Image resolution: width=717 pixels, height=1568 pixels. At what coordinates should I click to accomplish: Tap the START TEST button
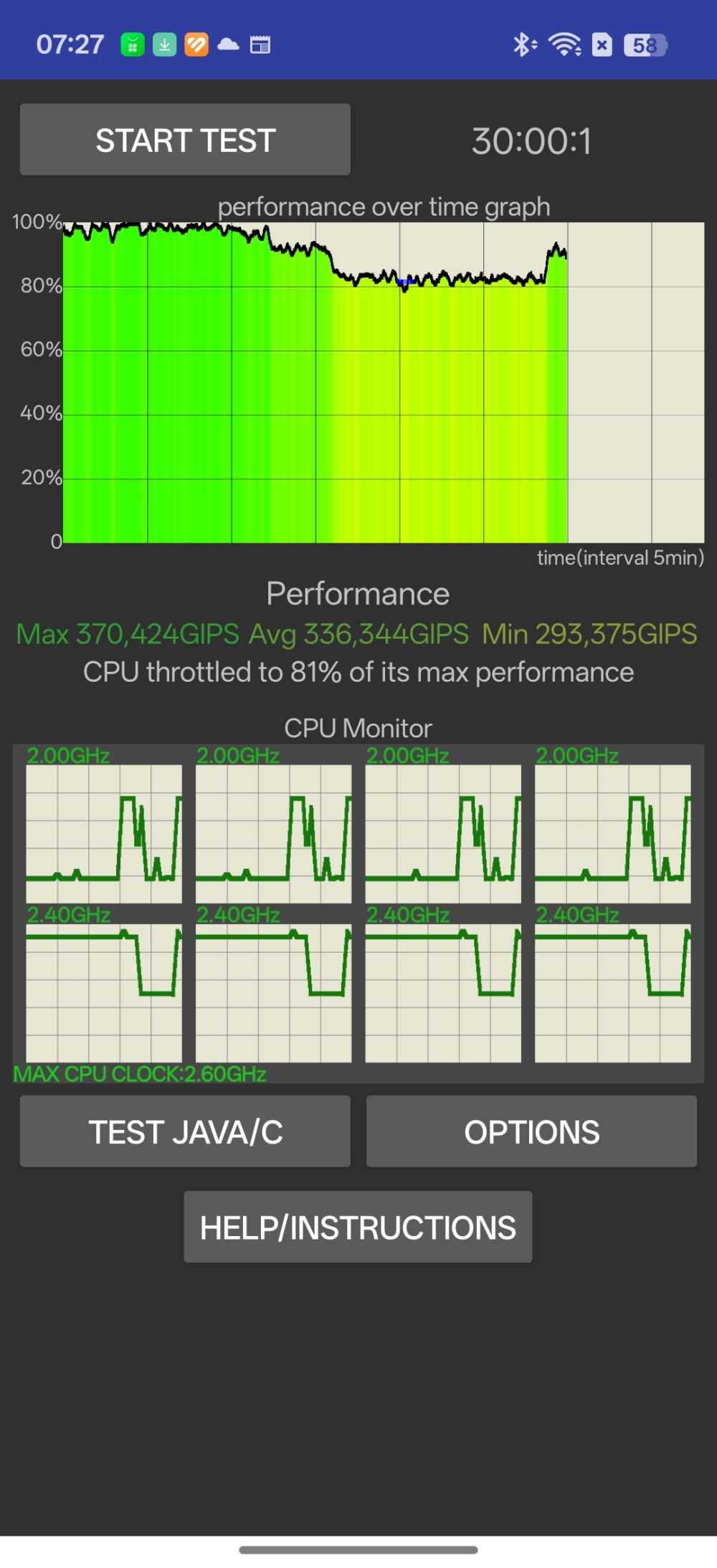coord(185,140)
